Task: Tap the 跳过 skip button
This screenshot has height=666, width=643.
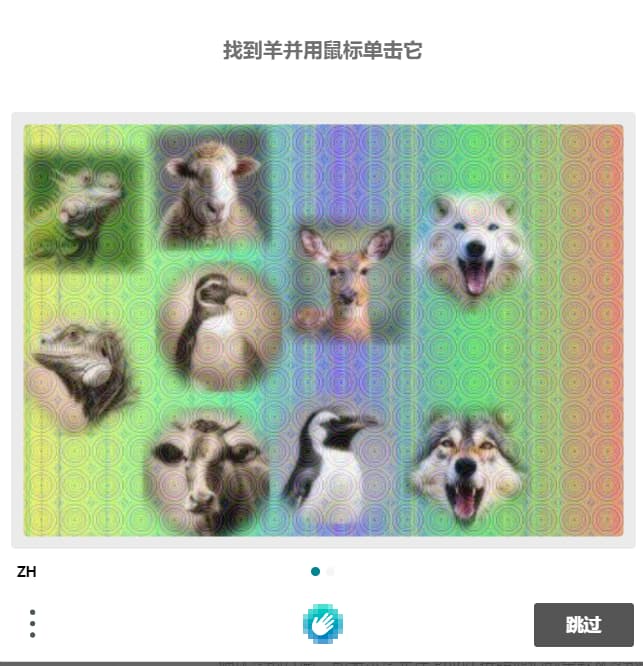Action: (584, 624)
